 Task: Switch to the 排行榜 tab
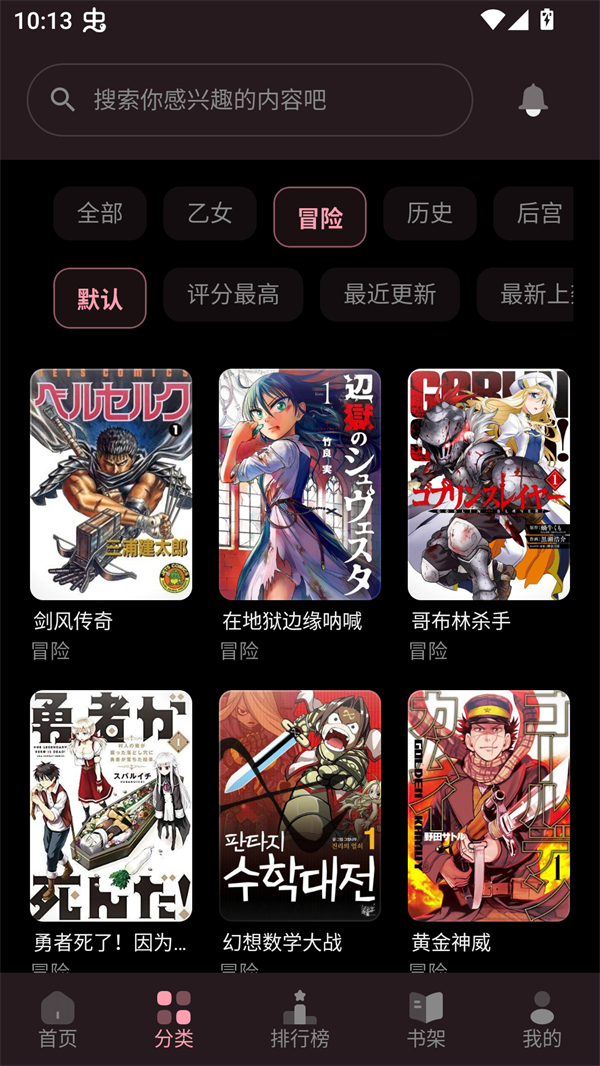[300, 1020]
